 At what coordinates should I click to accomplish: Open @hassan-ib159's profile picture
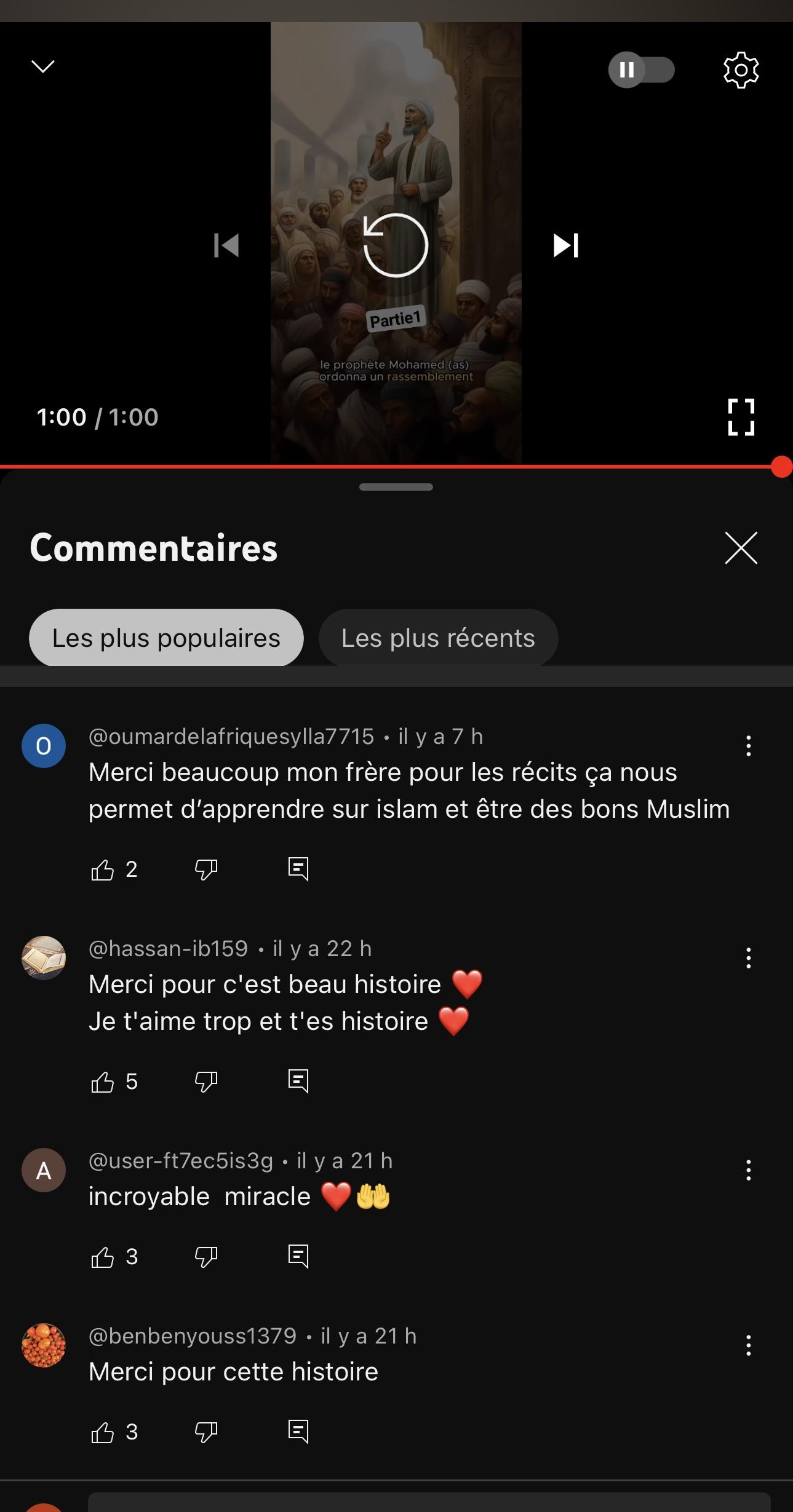pos(44,958)
